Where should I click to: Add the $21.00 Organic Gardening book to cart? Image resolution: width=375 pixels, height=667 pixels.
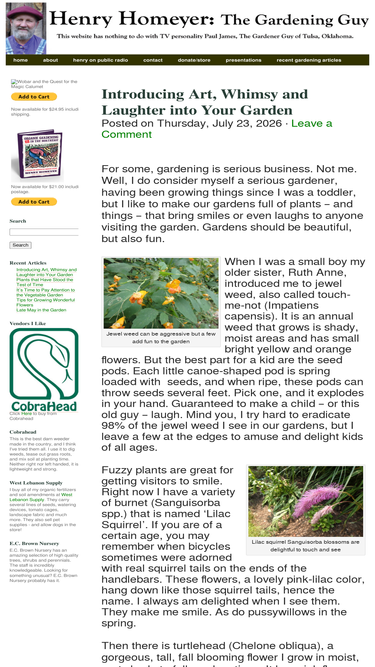[34, 202]
